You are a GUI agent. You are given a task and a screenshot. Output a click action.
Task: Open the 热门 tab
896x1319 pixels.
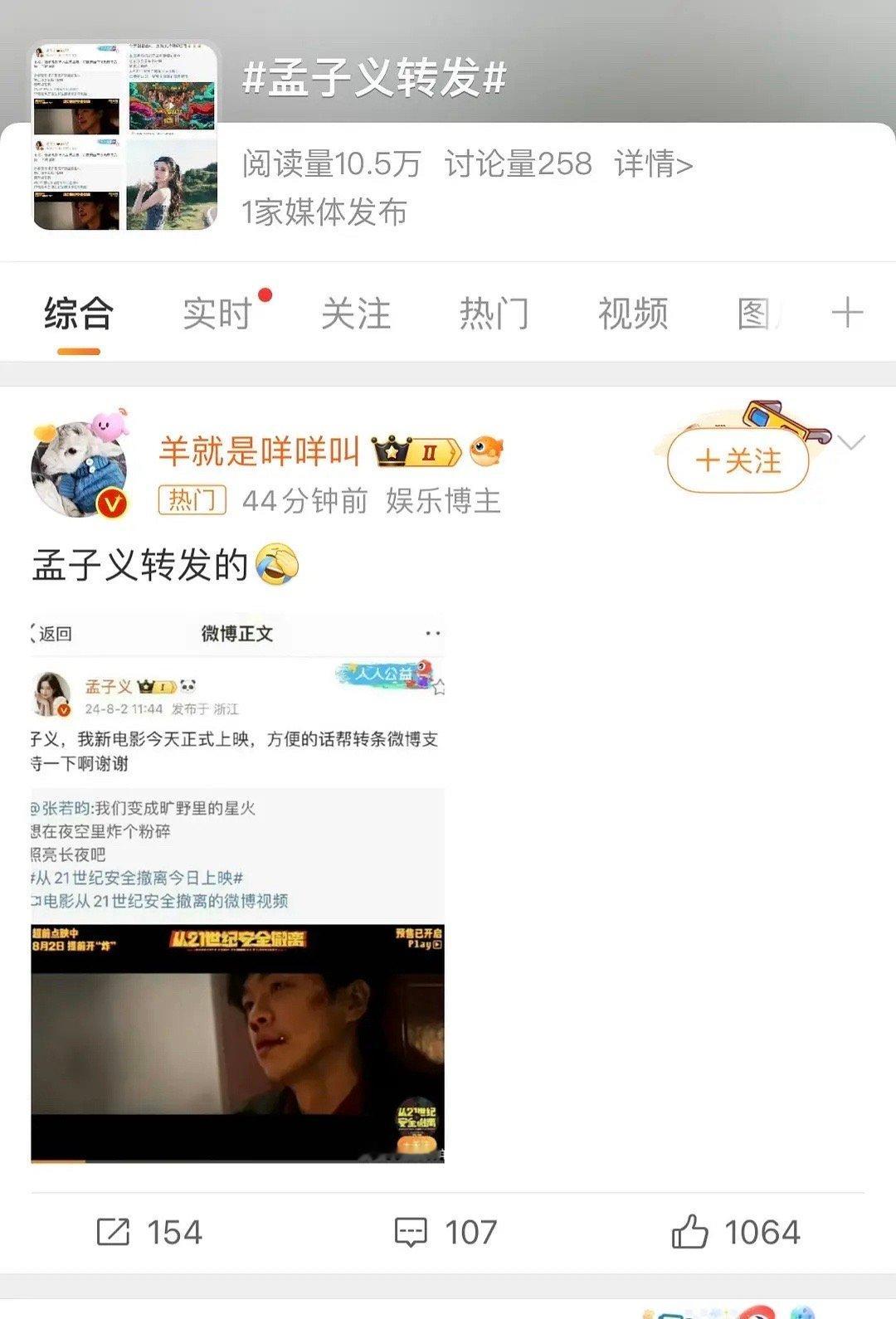coord(495,314)
